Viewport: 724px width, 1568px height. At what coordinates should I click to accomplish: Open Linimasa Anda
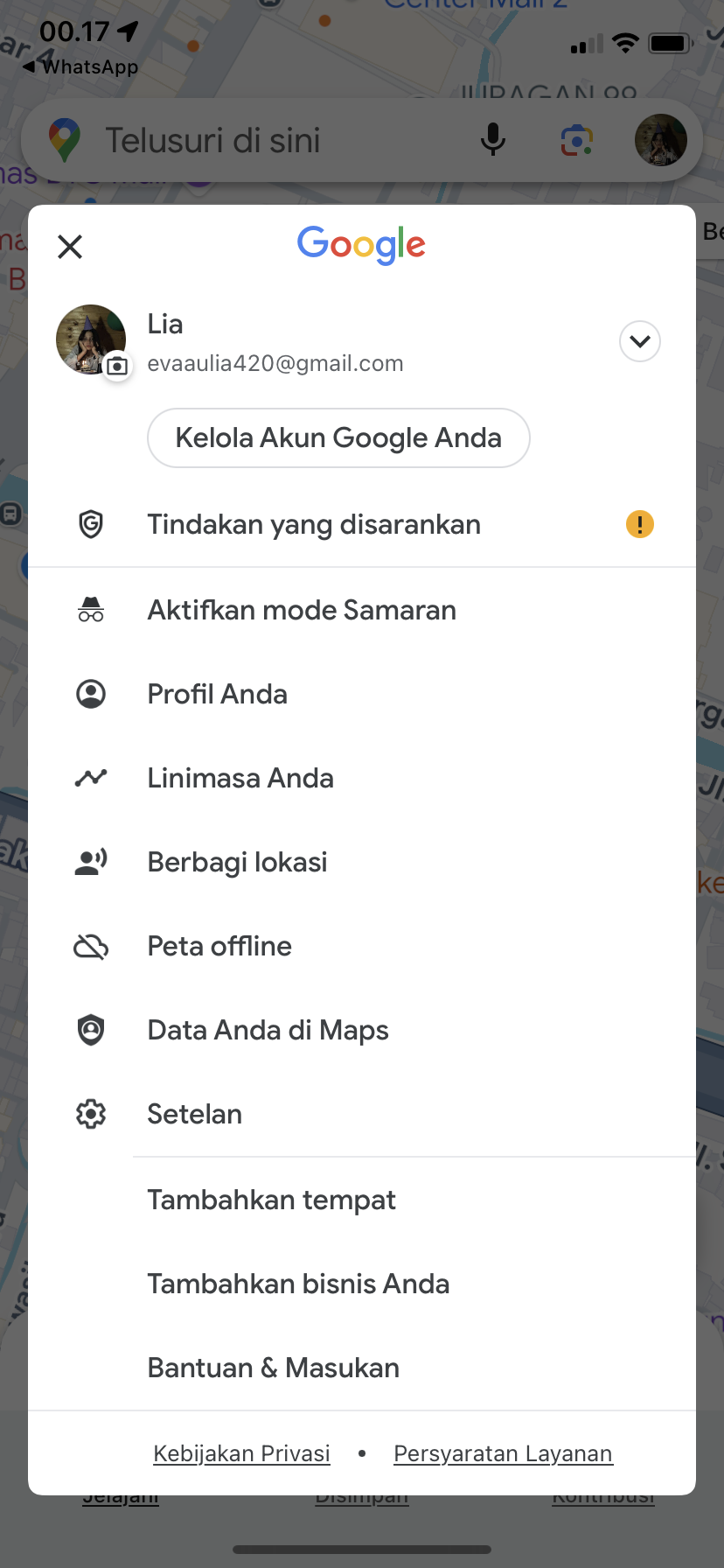tap(362, 778)
